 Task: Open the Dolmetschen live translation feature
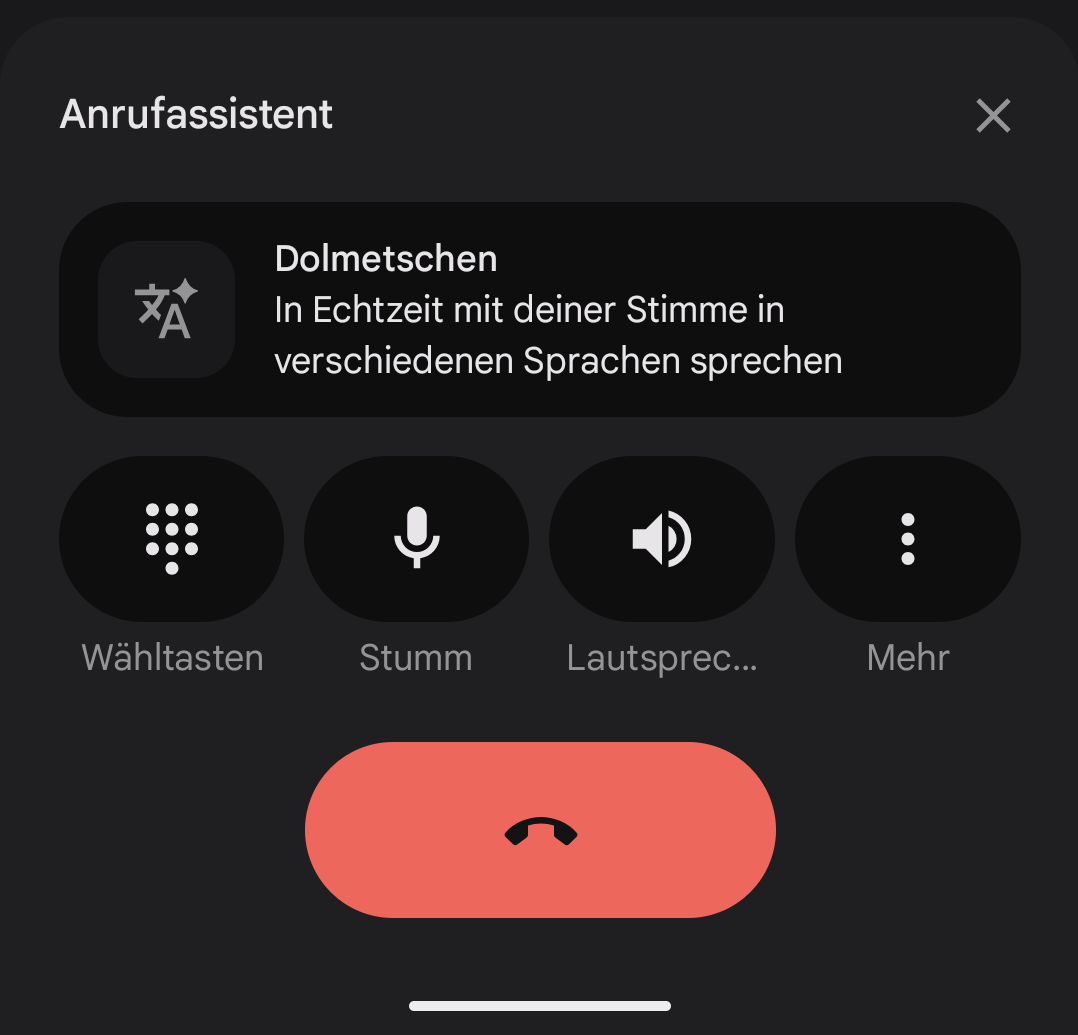pyautogui.click(x=540, y=309)
